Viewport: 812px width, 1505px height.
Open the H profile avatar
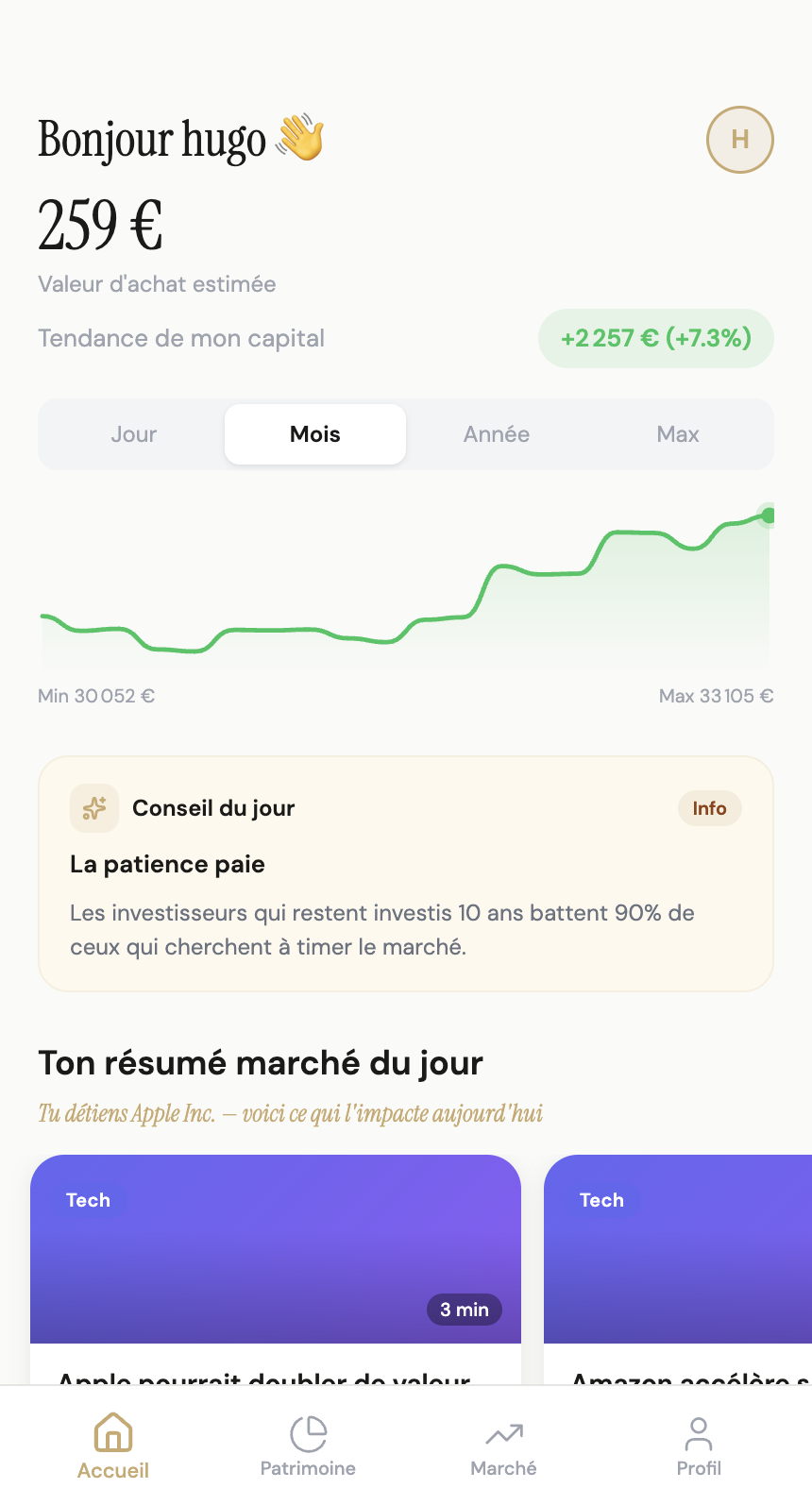point(740,140)
